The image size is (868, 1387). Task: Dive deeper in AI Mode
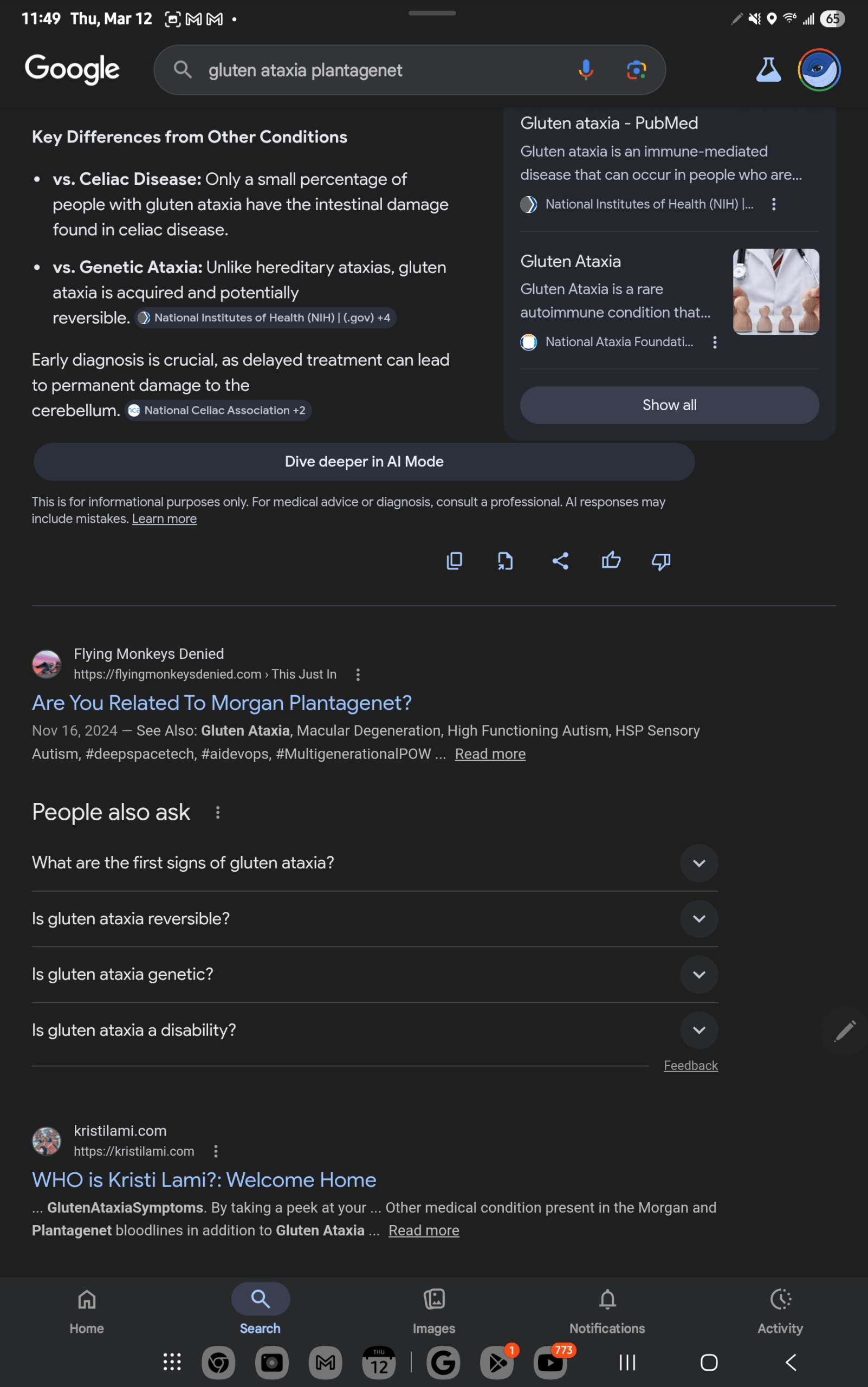click(x=364, y=462)
